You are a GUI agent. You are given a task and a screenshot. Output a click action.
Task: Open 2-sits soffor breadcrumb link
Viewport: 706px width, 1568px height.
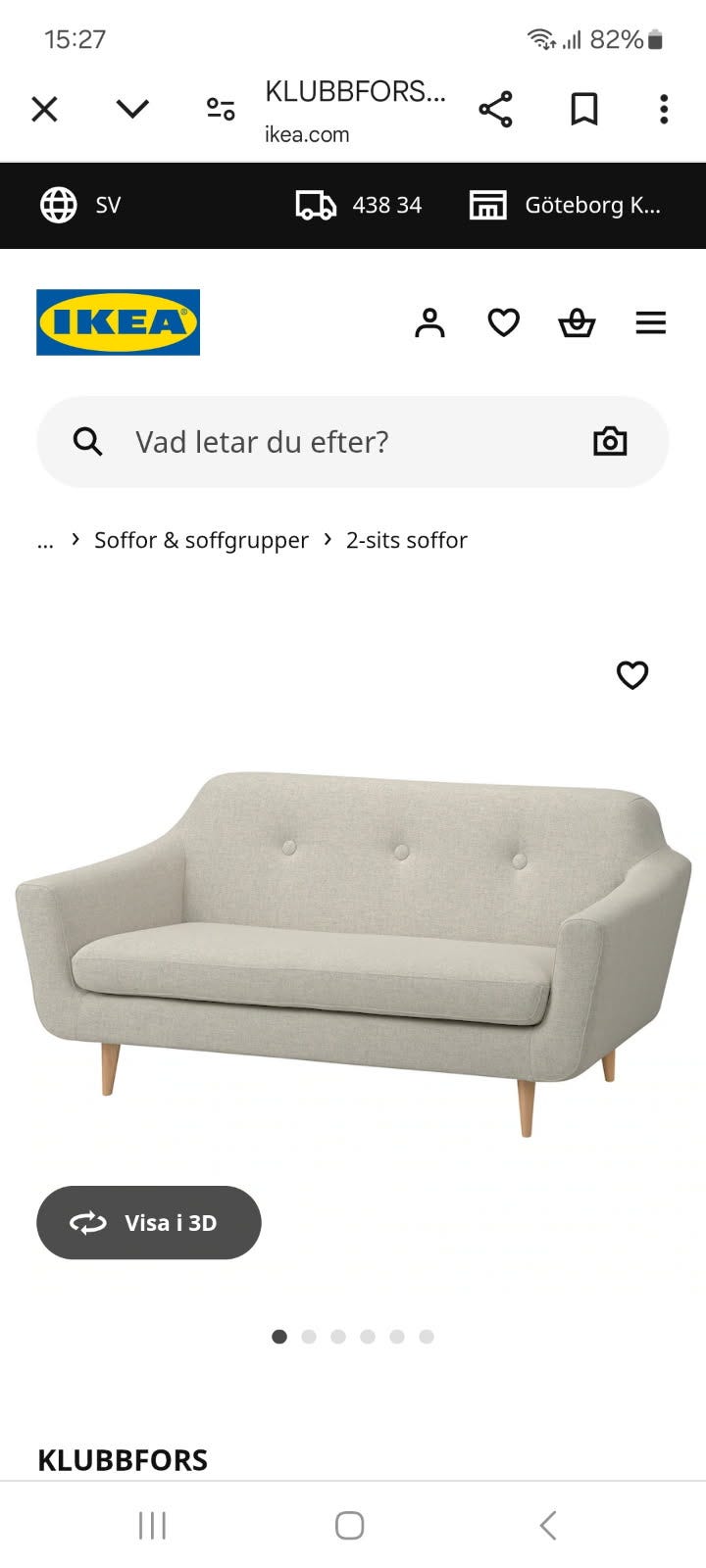pyautogui.click(x=407, y=539)
